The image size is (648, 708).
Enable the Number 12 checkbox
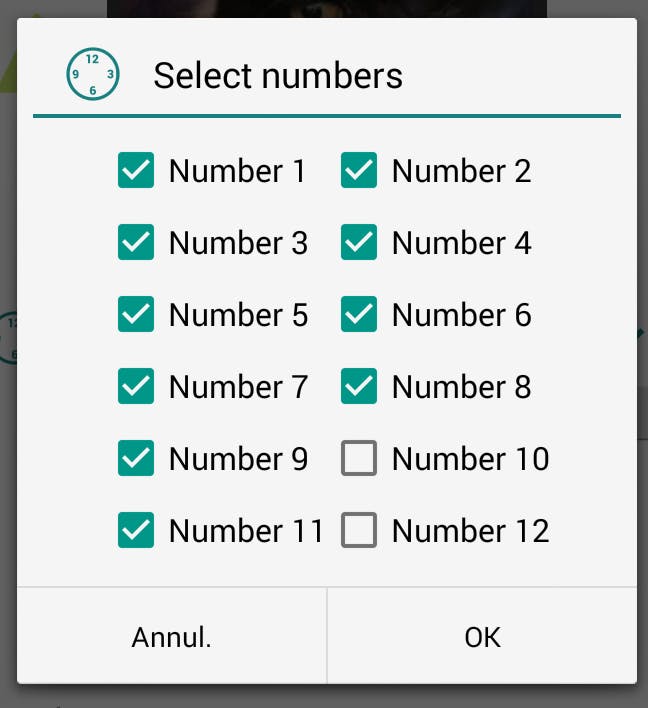[359, 531]
